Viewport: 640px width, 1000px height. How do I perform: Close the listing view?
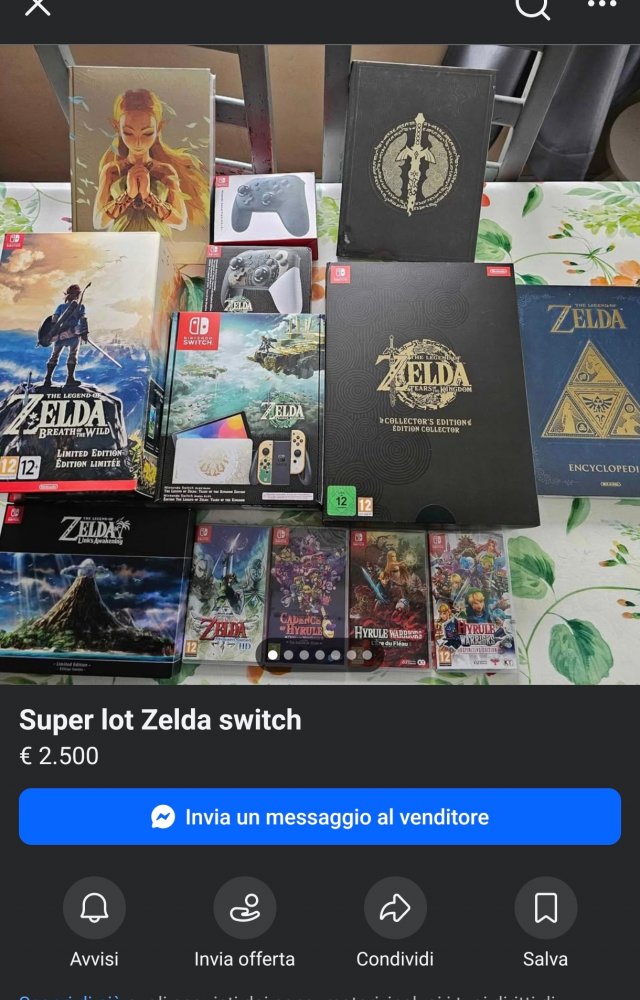[37, 6]
